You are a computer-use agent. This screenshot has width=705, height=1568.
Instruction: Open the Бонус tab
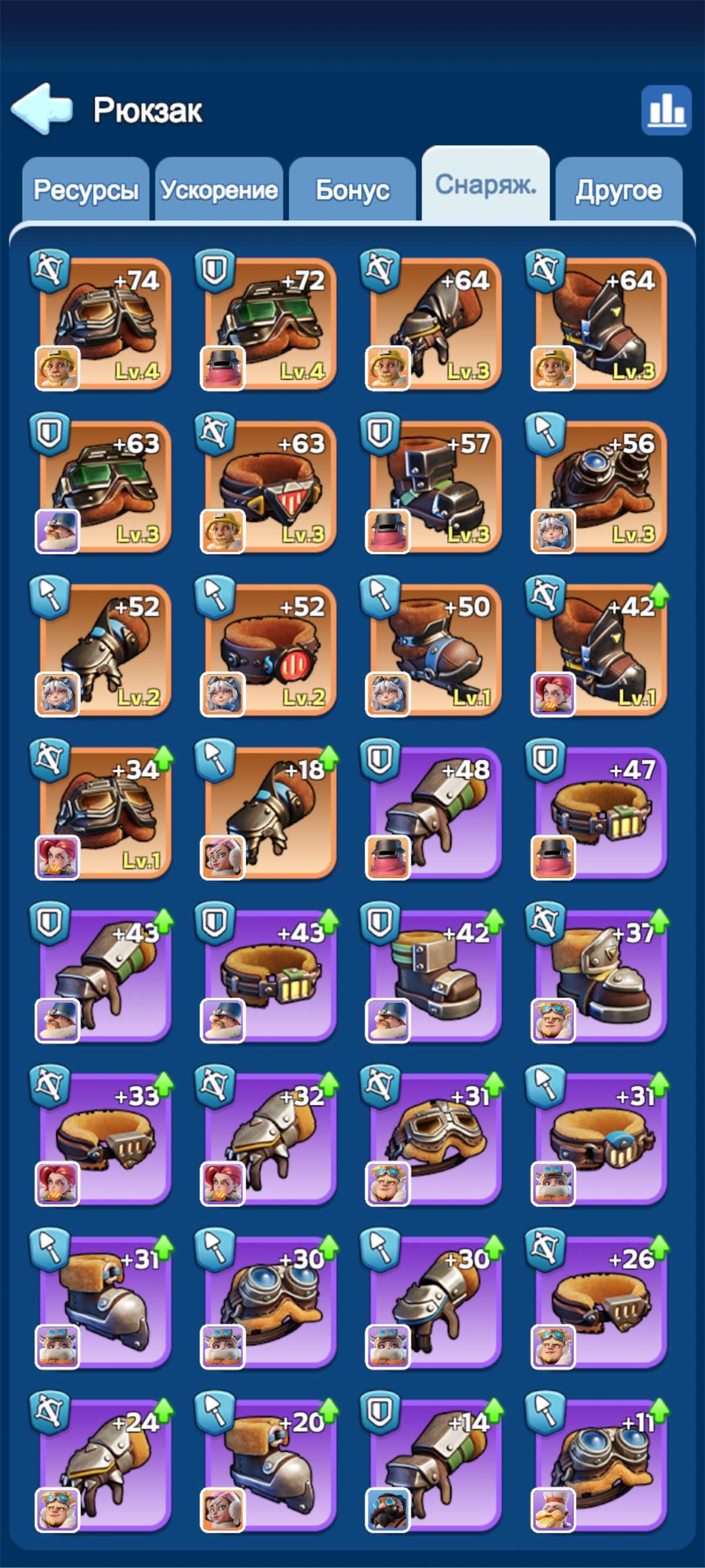point(352,190)
